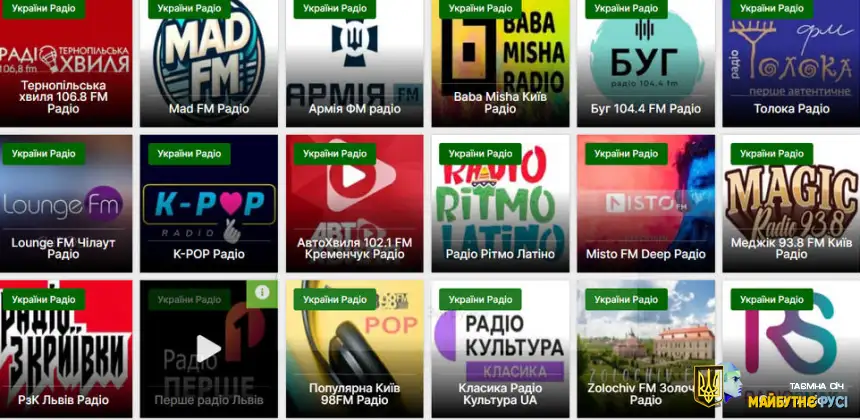Image resolution: width=860 pixels, height=420 pixels.
Task: Open Lounge FM Чілаут Радіо
Action: click(x=64, y=203)
